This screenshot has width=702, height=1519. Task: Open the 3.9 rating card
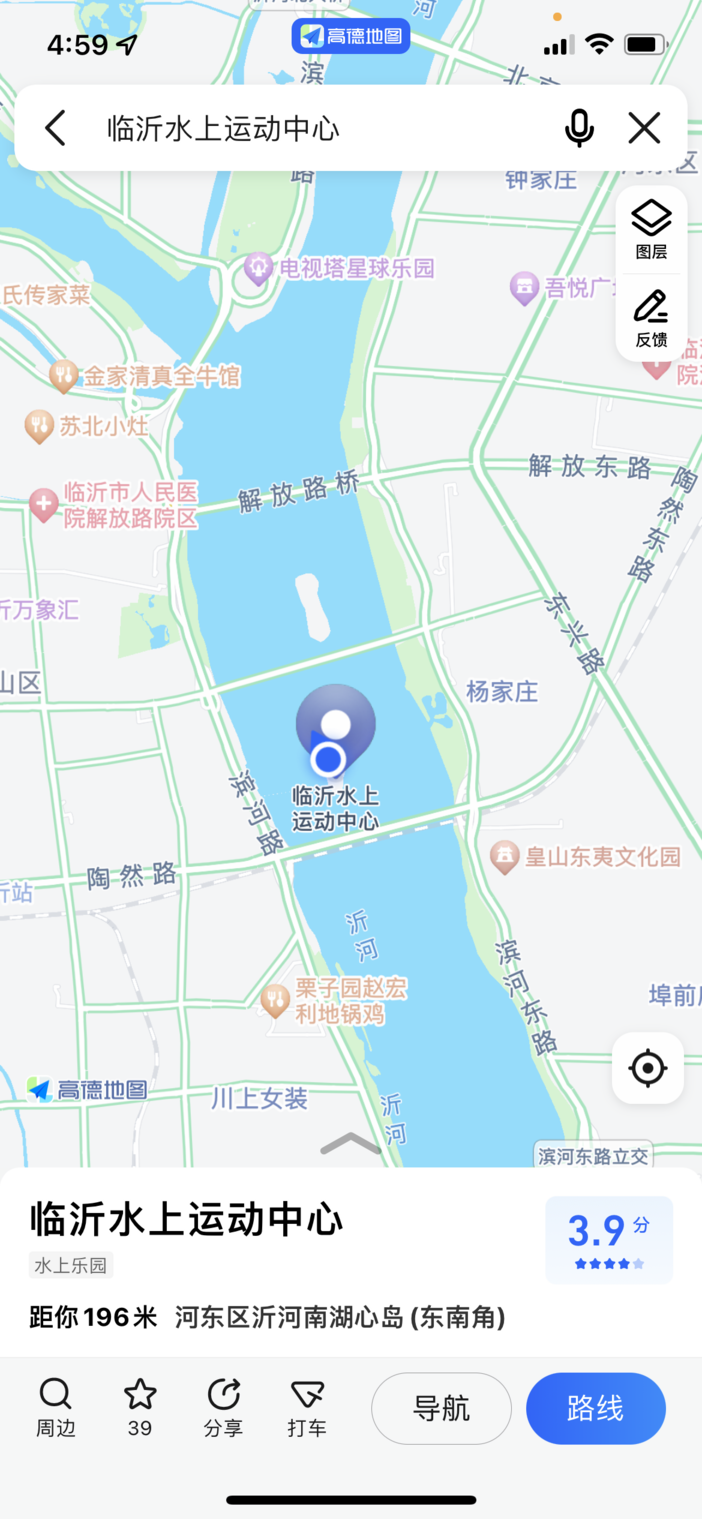pos(608,1239)
